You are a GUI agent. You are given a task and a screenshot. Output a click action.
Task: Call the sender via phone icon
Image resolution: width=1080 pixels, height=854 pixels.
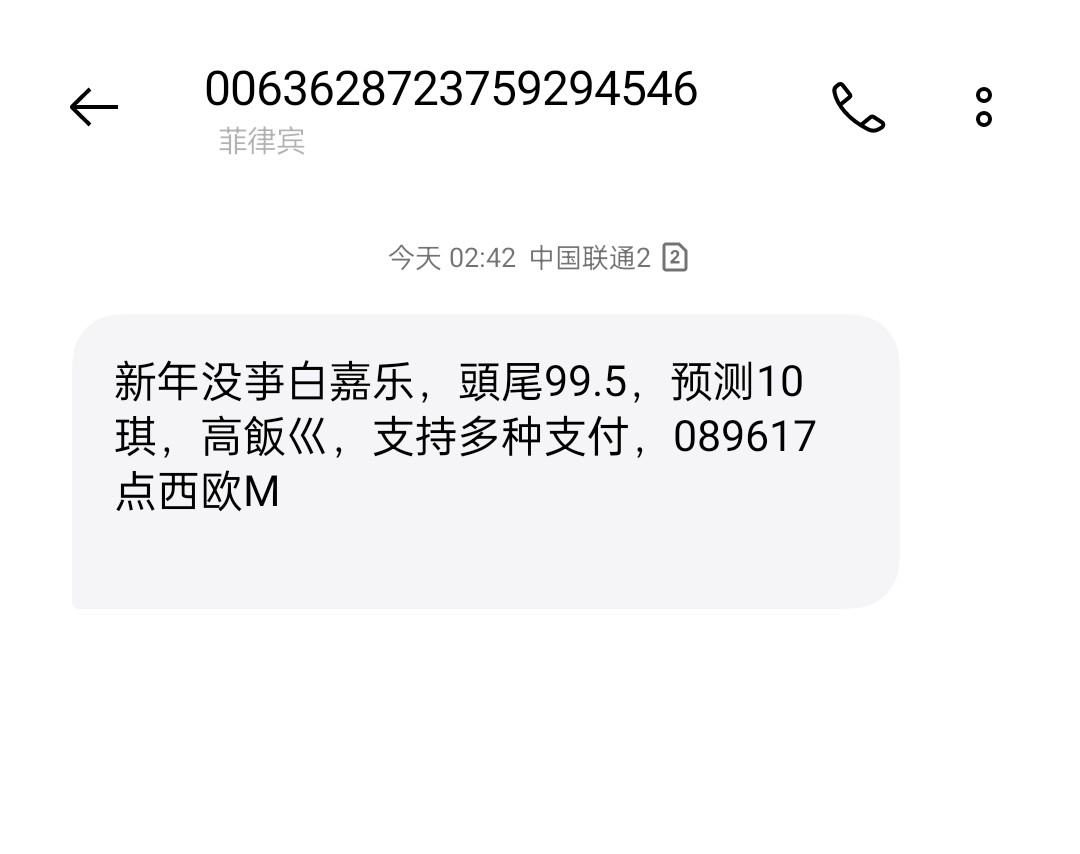coord(858,107)
